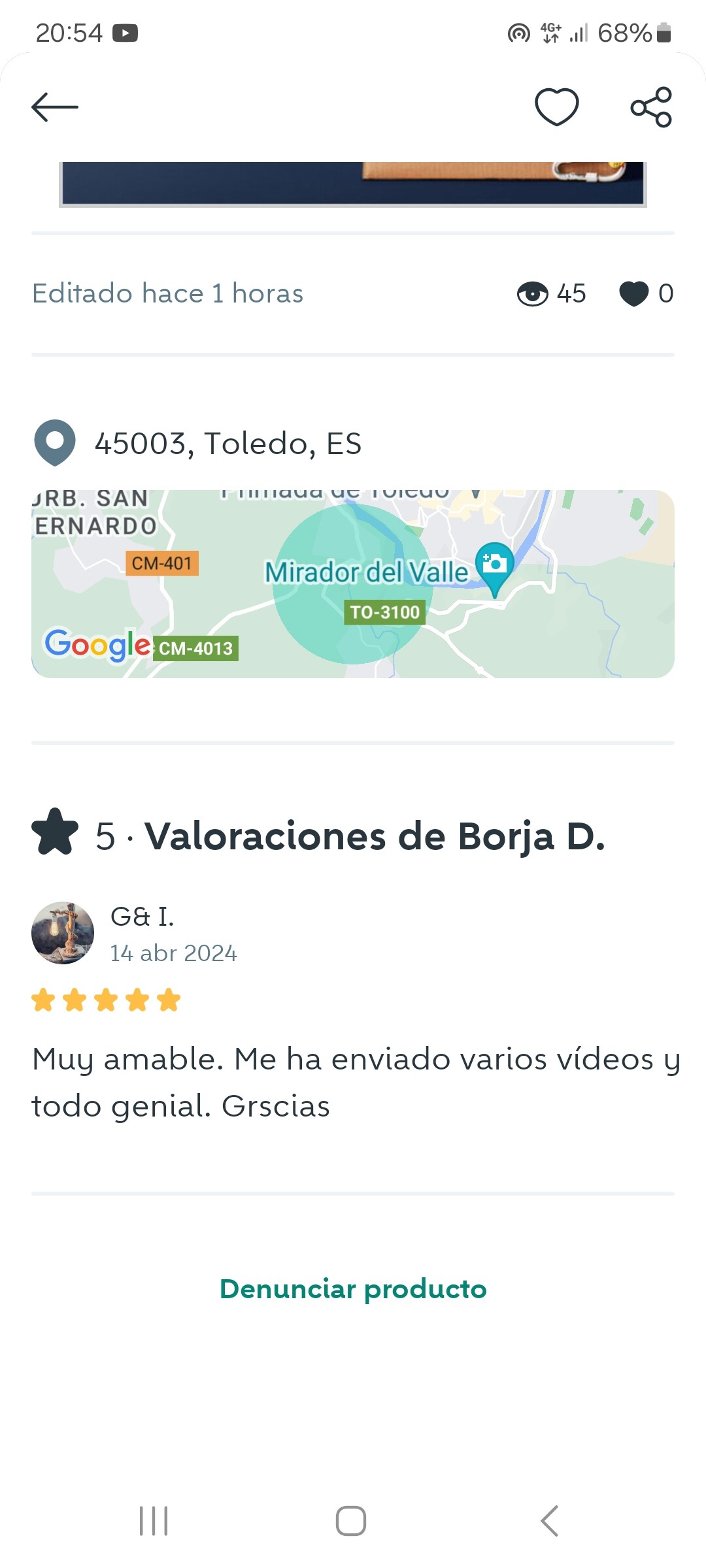The width and height of the screenshot is (706, 1568).
Task: Open reviewer G& I.'s profile picture
Action: (63, 933)
